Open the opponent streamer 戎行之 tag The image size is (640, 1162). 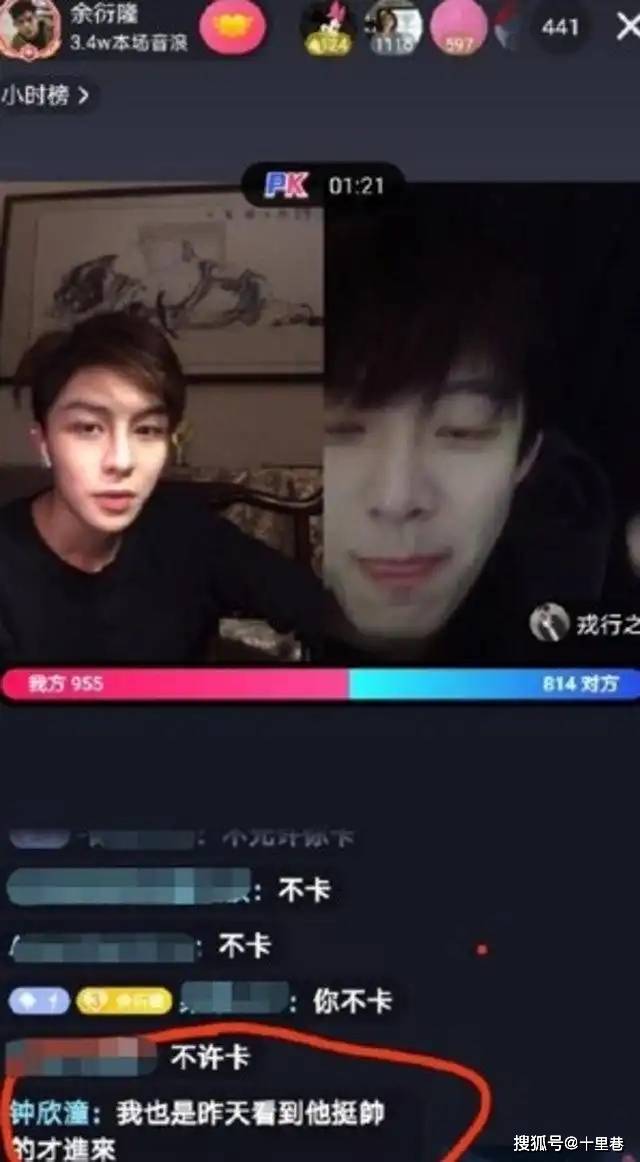click(x=585, y=625)
